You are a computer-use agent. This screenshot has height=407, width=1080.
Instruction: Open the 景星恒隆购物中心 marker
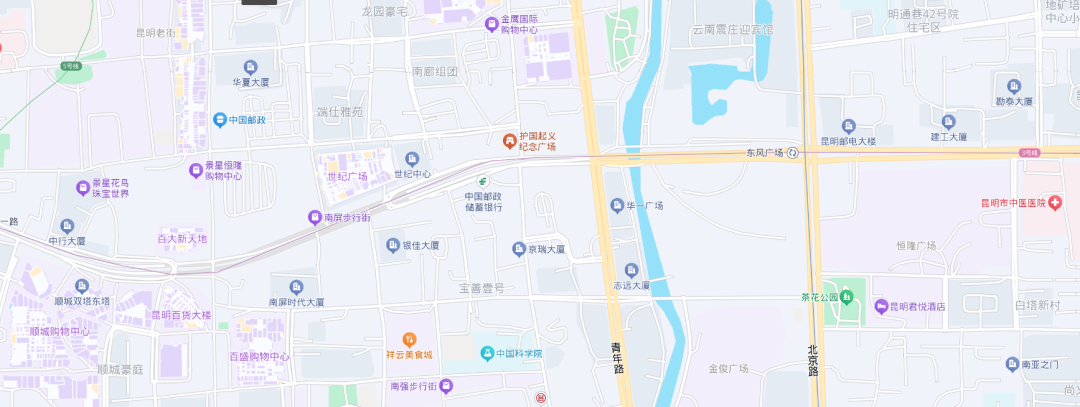pyautogui.click(x=196, y=170)
